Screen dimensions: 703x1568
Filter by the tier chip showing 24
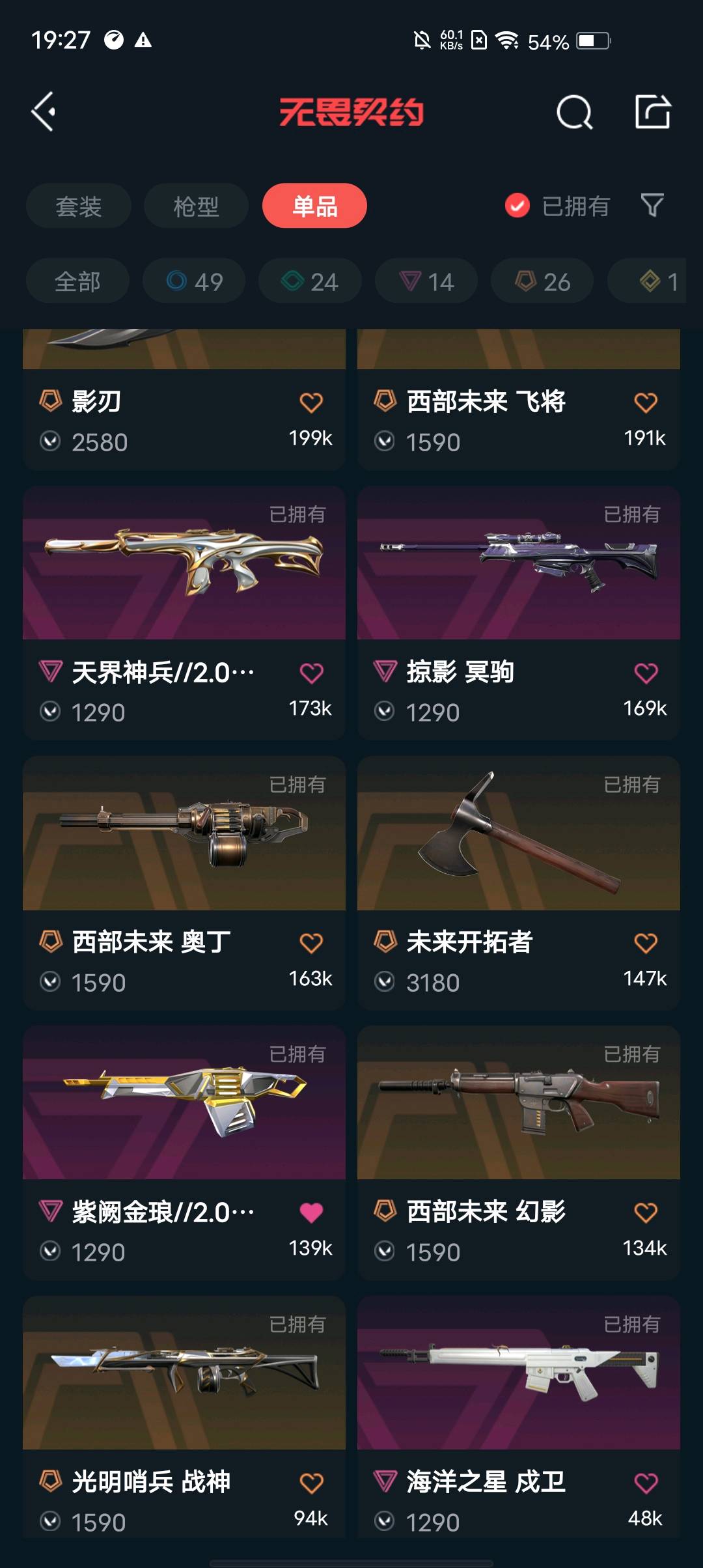[x=310, y=281]
